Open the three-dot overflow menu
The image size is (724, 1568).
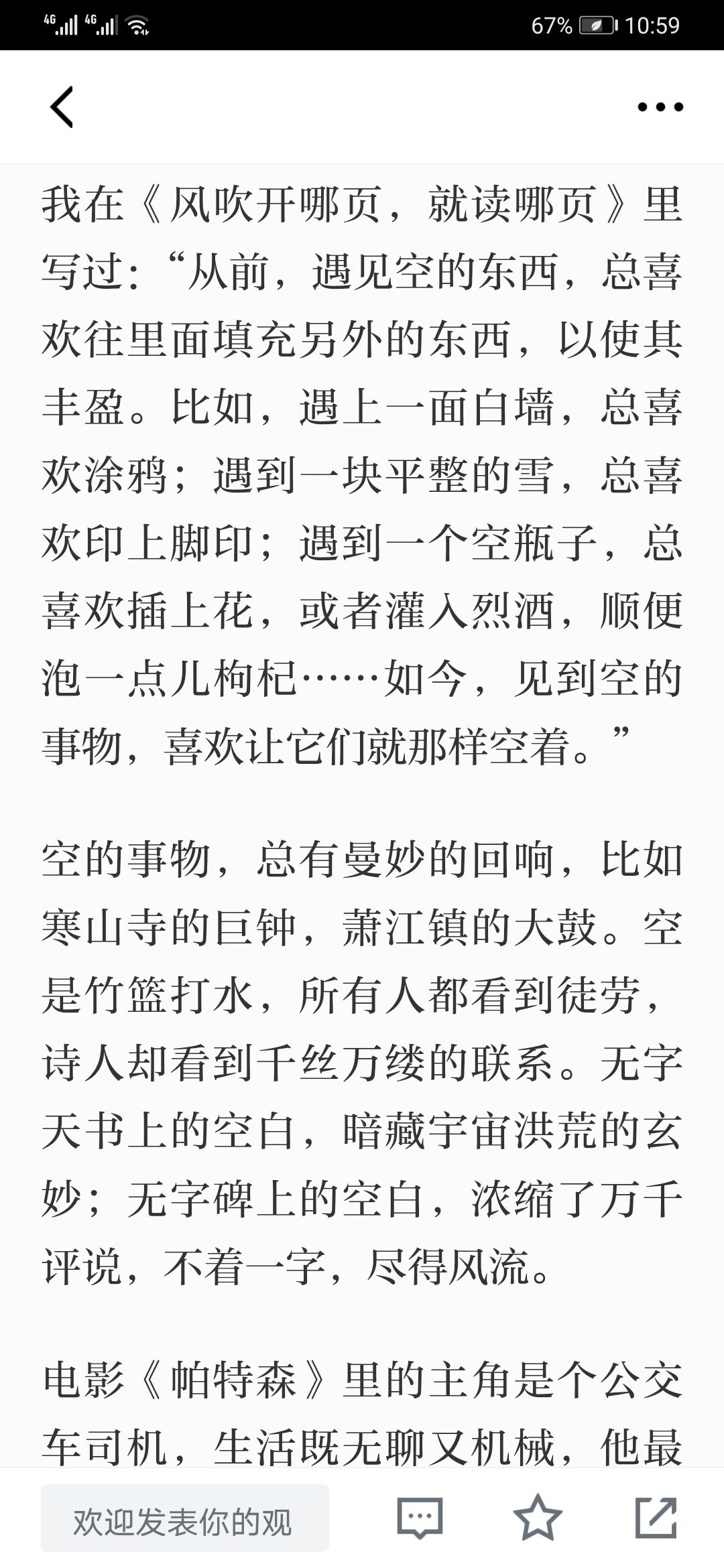click(660, 107)
